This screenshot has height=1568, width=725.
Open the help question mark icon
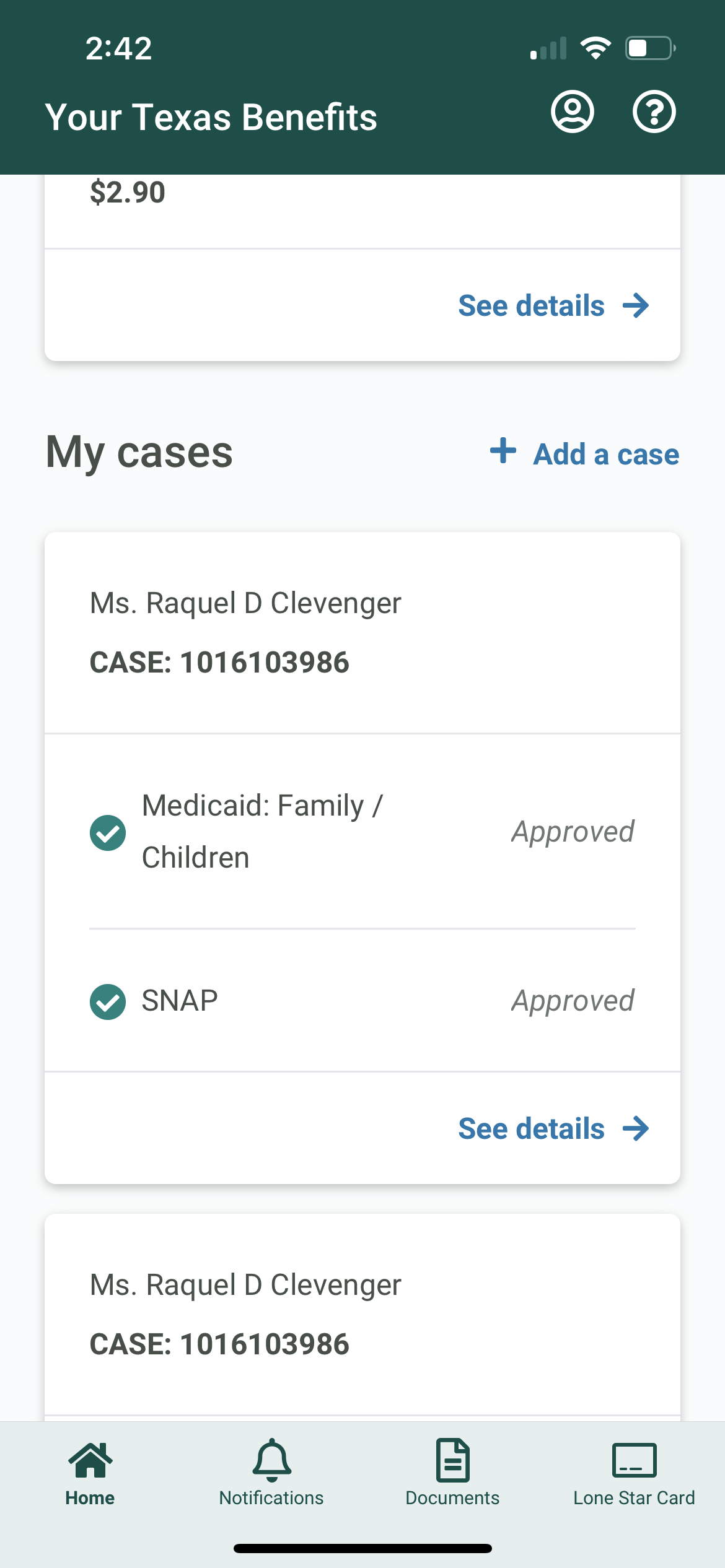[x=654, y=112]
